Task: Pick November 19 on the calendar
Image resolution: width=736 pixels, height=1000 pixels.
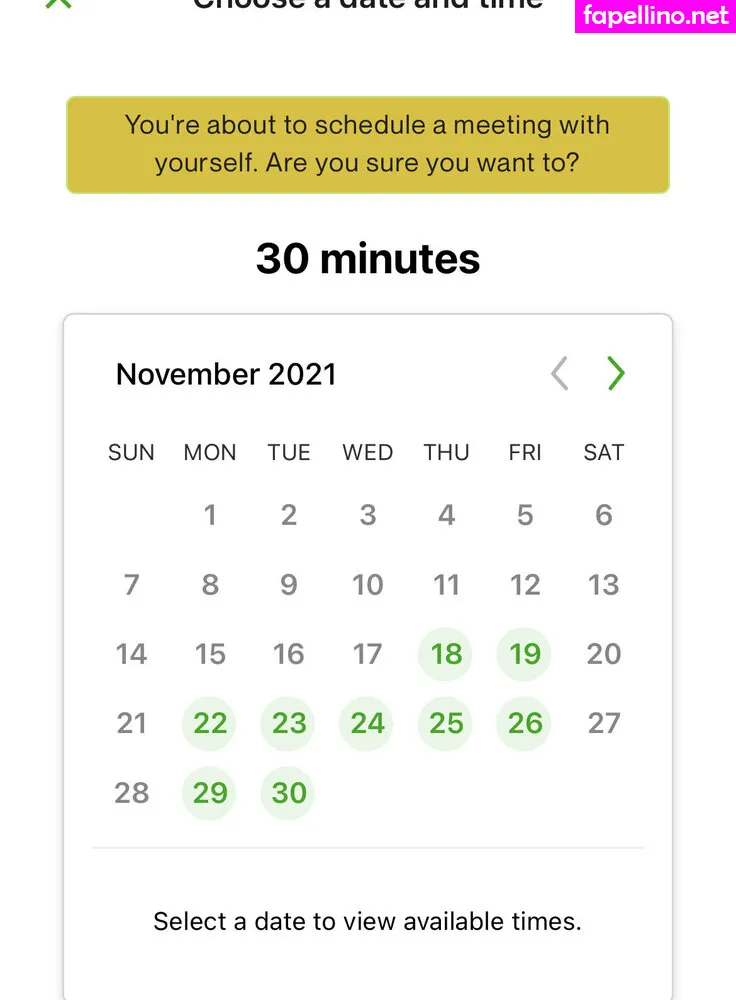Action: [525, 654]
